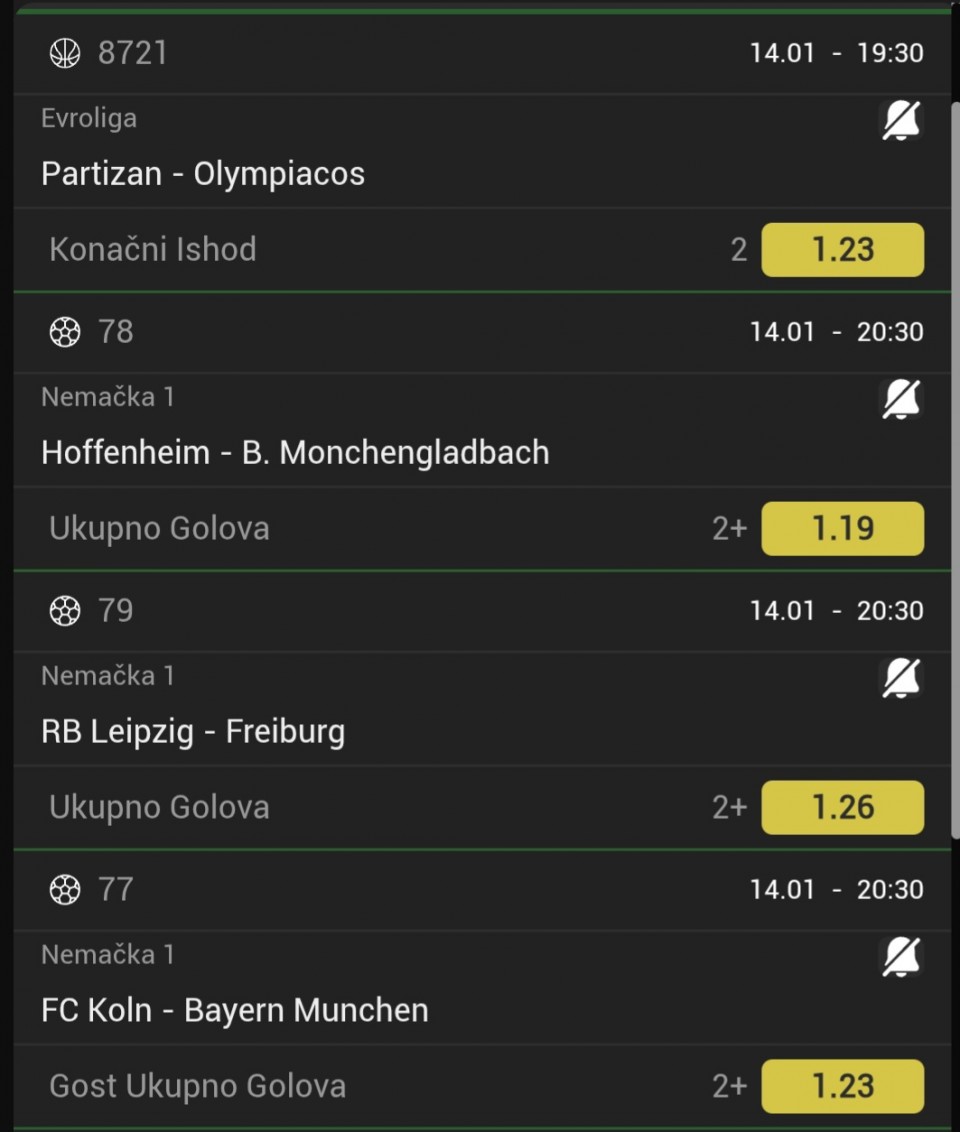Viewport: 960px width, 1132px height.
Task: Select the 1.19 odds on Hoffenheim match
Action: 842,529
